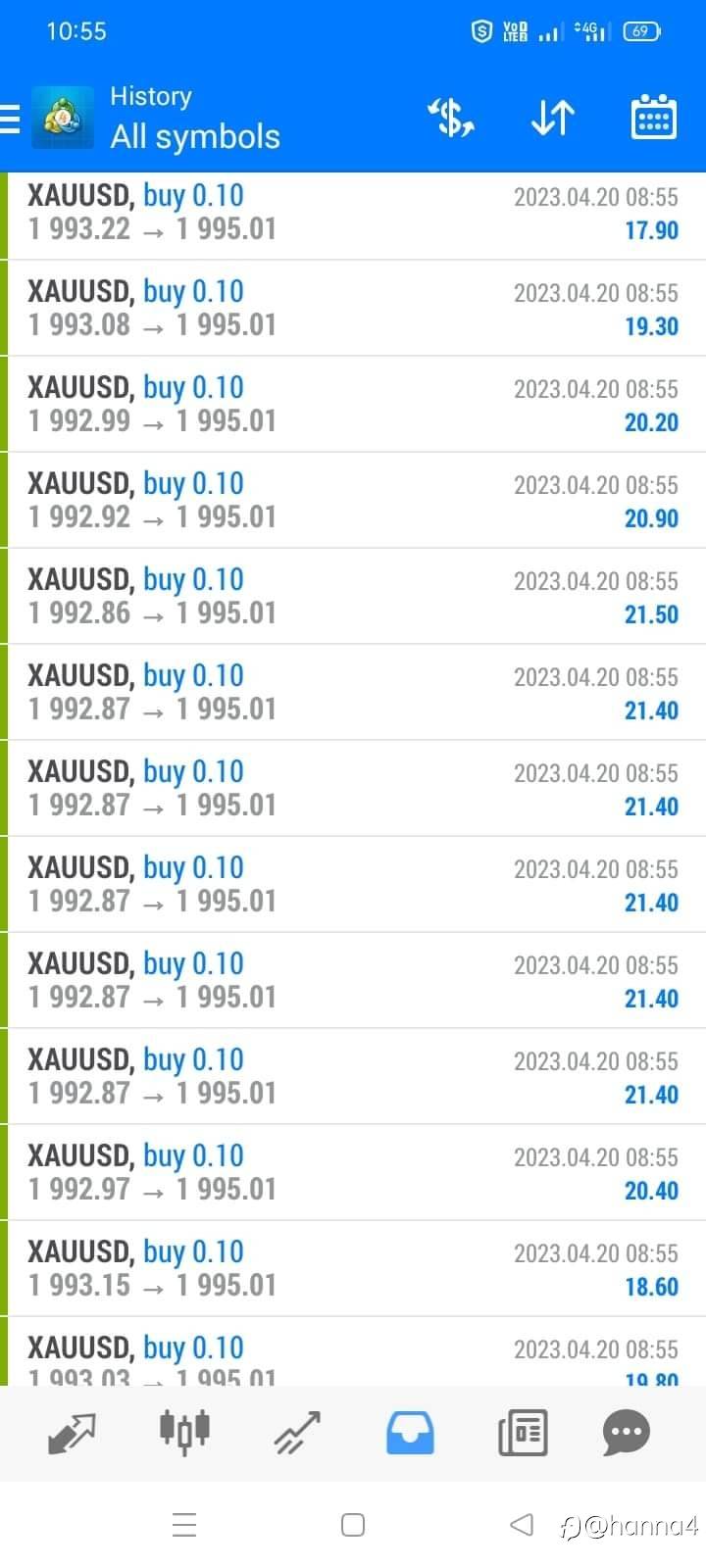
Task: Open the hamburger drawer menu
Action: click(10, 119)
